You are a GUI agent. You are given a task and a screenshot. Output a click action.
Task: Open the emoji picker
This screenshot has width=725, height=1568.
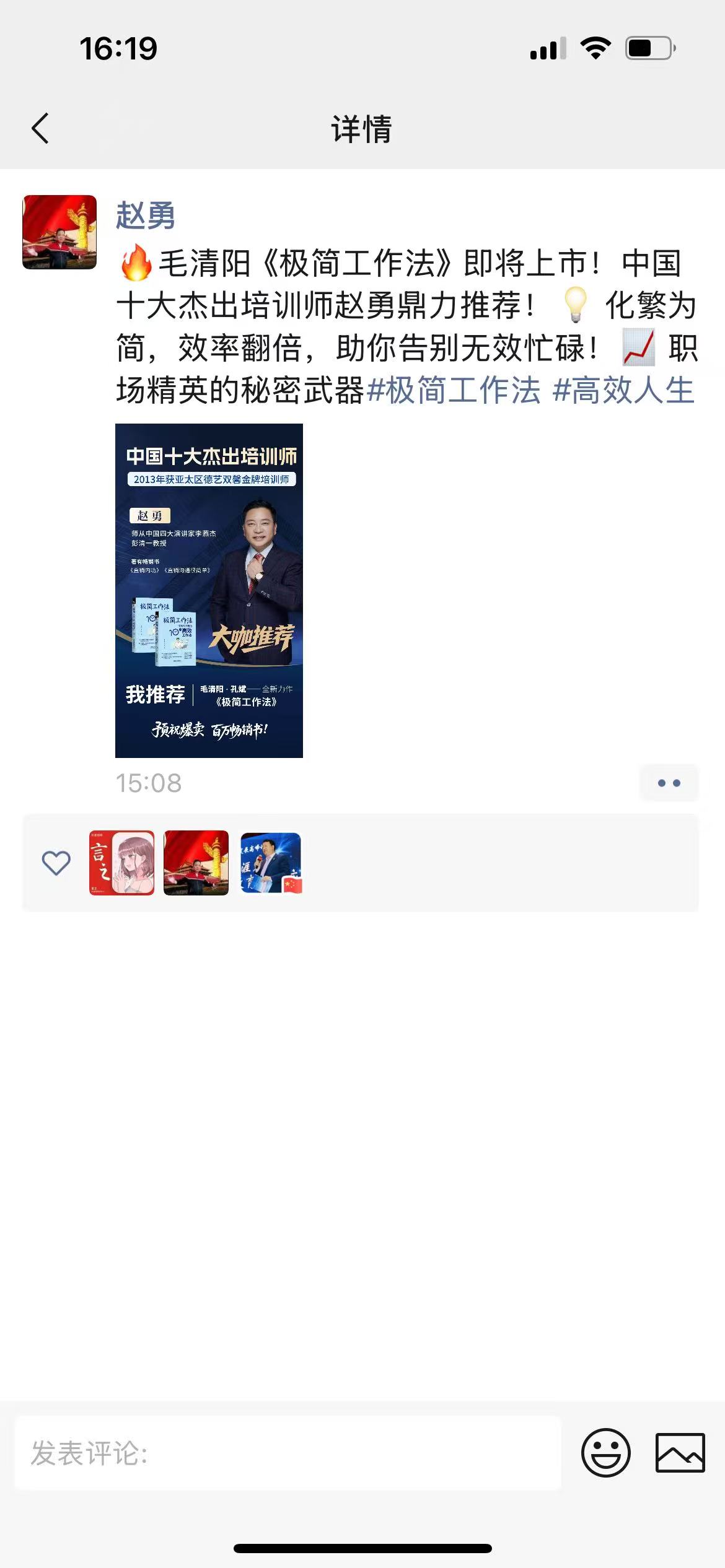point(605,1453)
